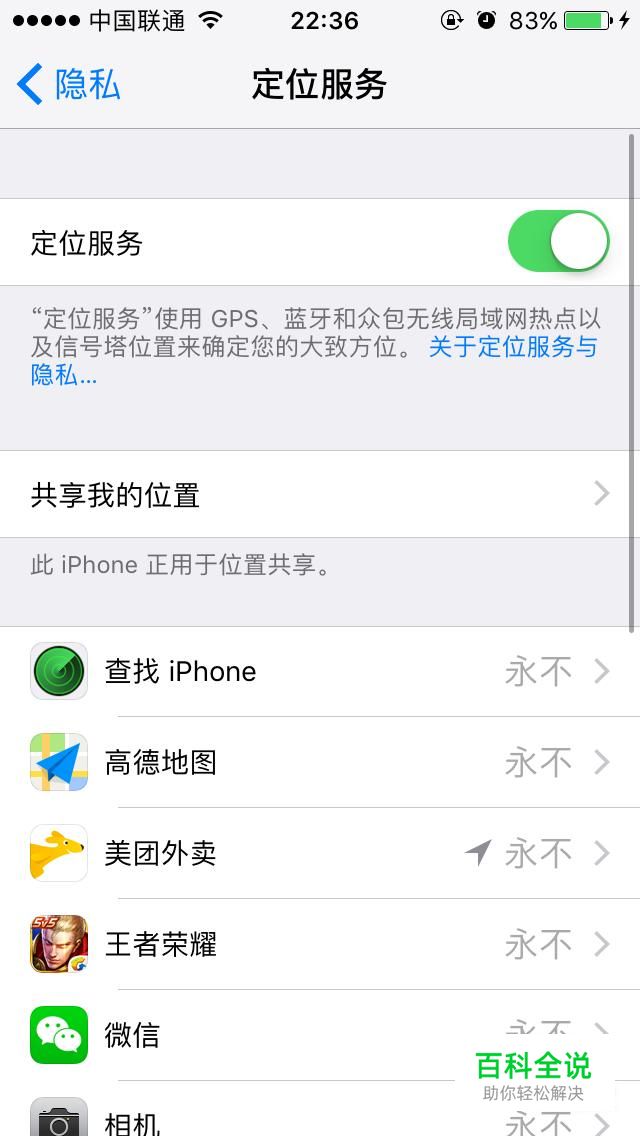Select the 美团外卖 location row

point(320,853)
